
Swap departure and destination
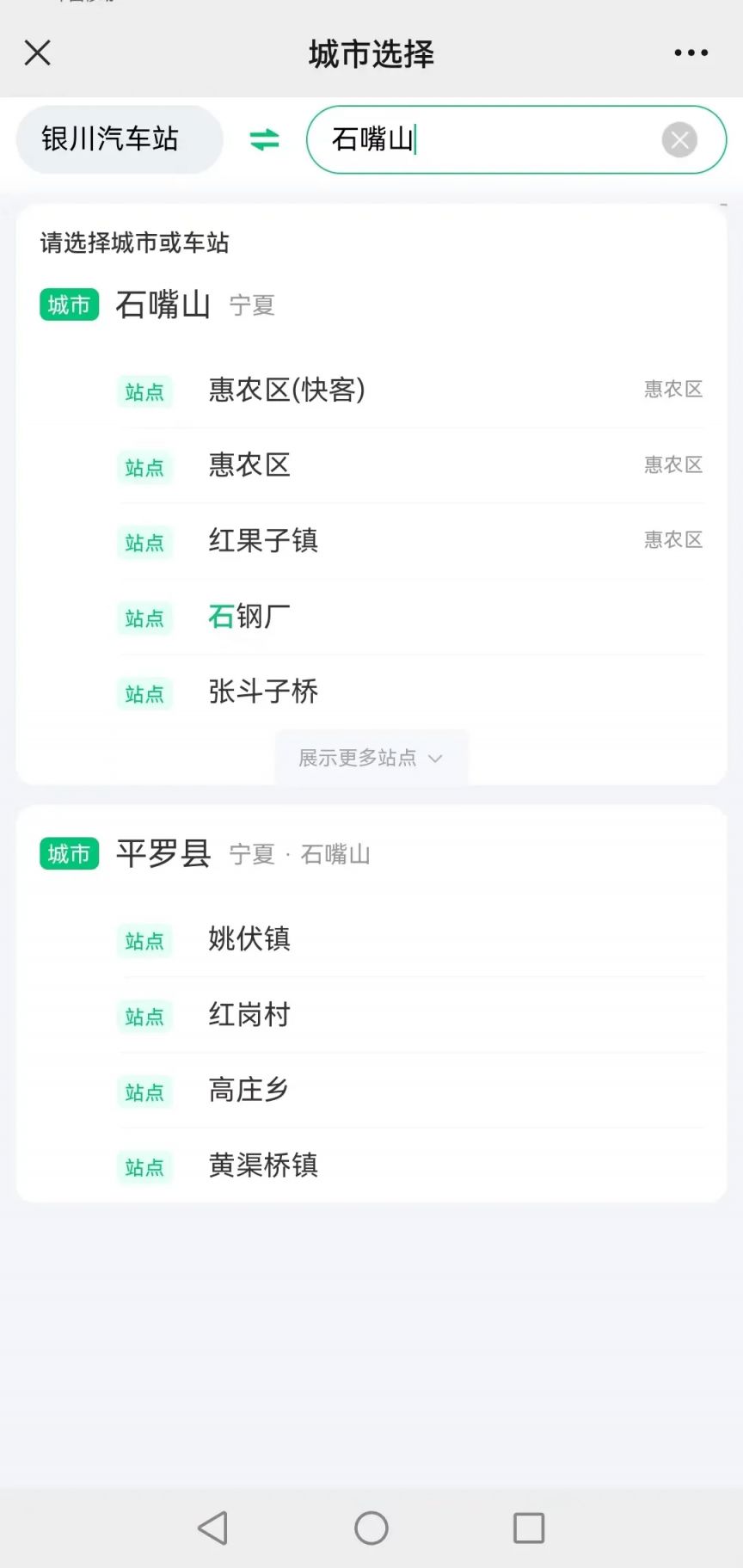click(x=264, y=139)
